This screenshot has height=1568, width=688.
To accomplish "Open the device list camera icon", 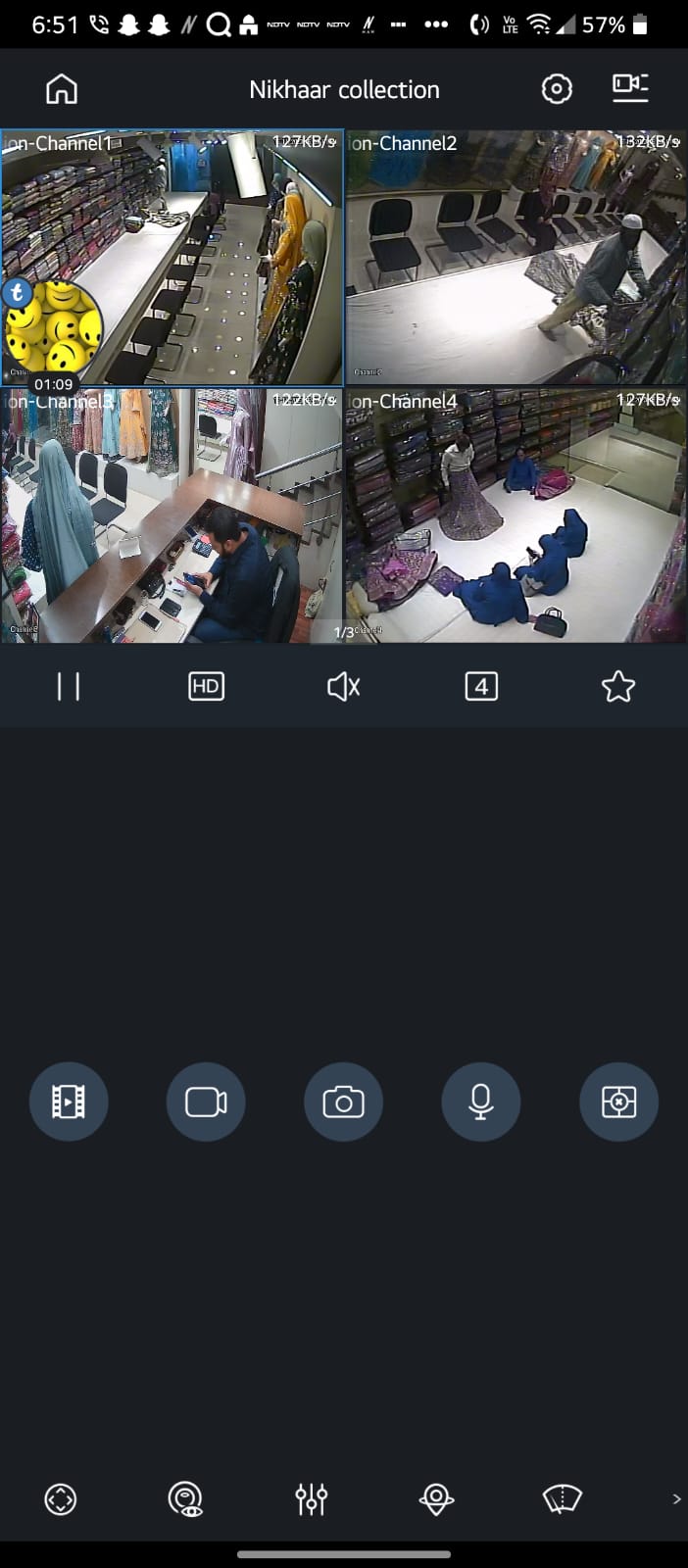I will click(630, 88).
